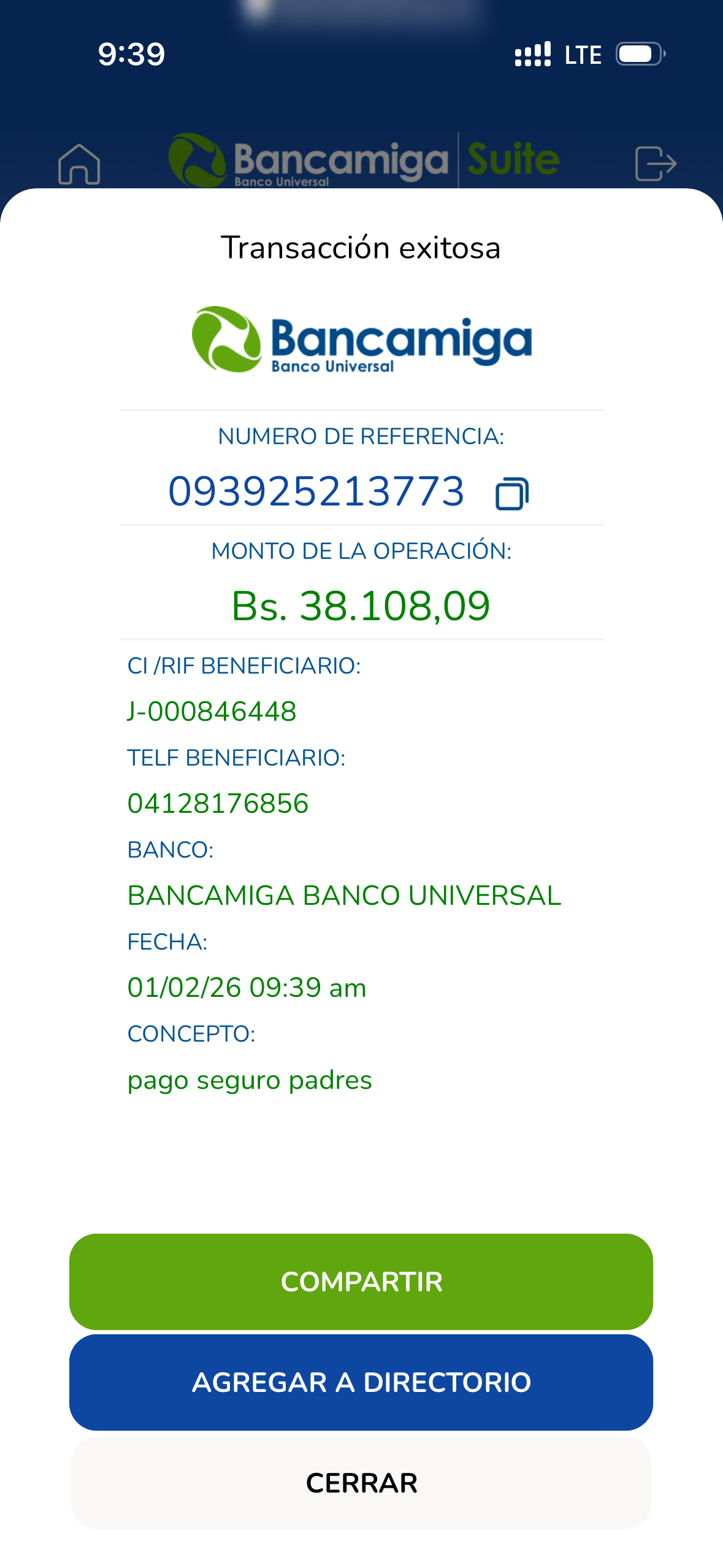Copy the reference number
This screenshot has width=723, height=1568.
(x=511, y=493)
